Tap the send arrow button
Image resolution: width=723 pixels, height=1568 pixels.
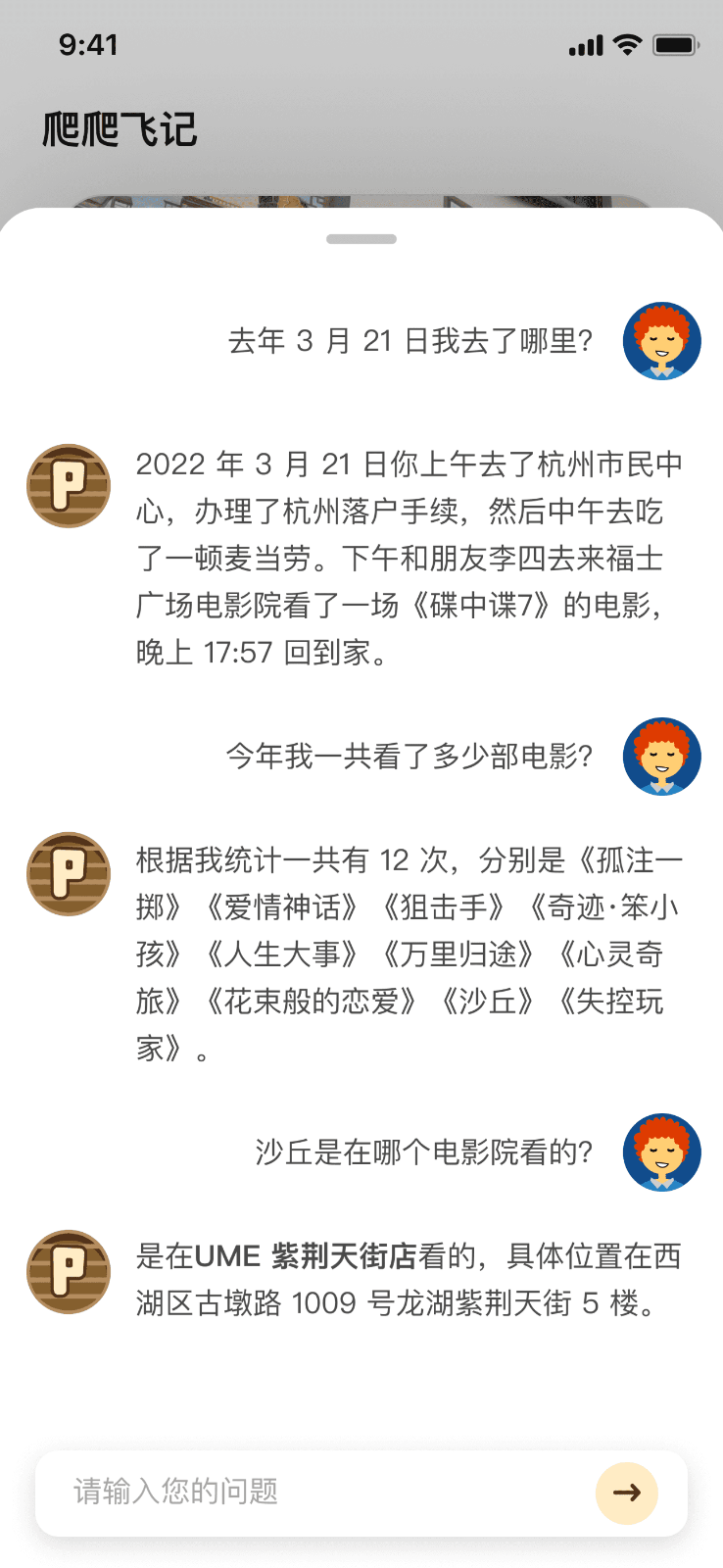pyautogui.click(x=626, y=1493)
